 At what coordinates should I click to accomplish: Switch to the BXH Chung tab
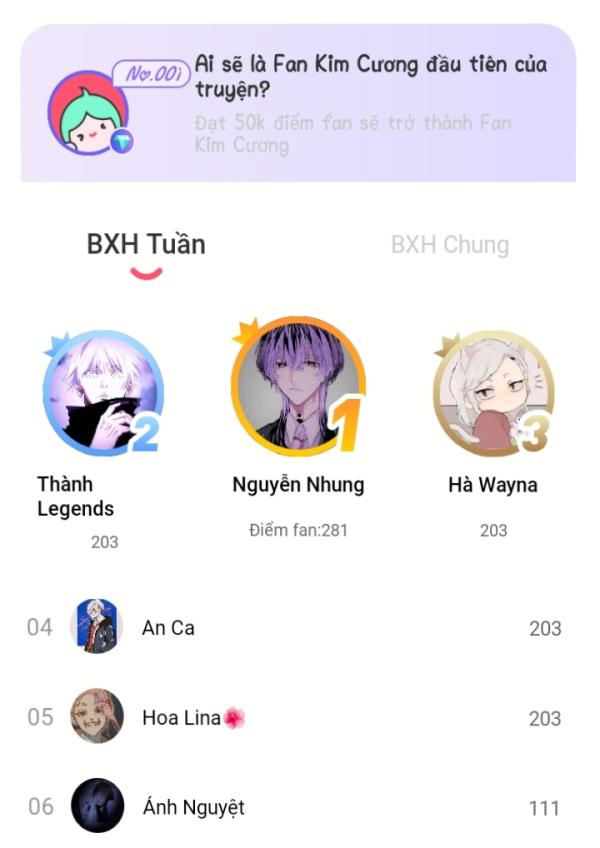click(449, 245)
